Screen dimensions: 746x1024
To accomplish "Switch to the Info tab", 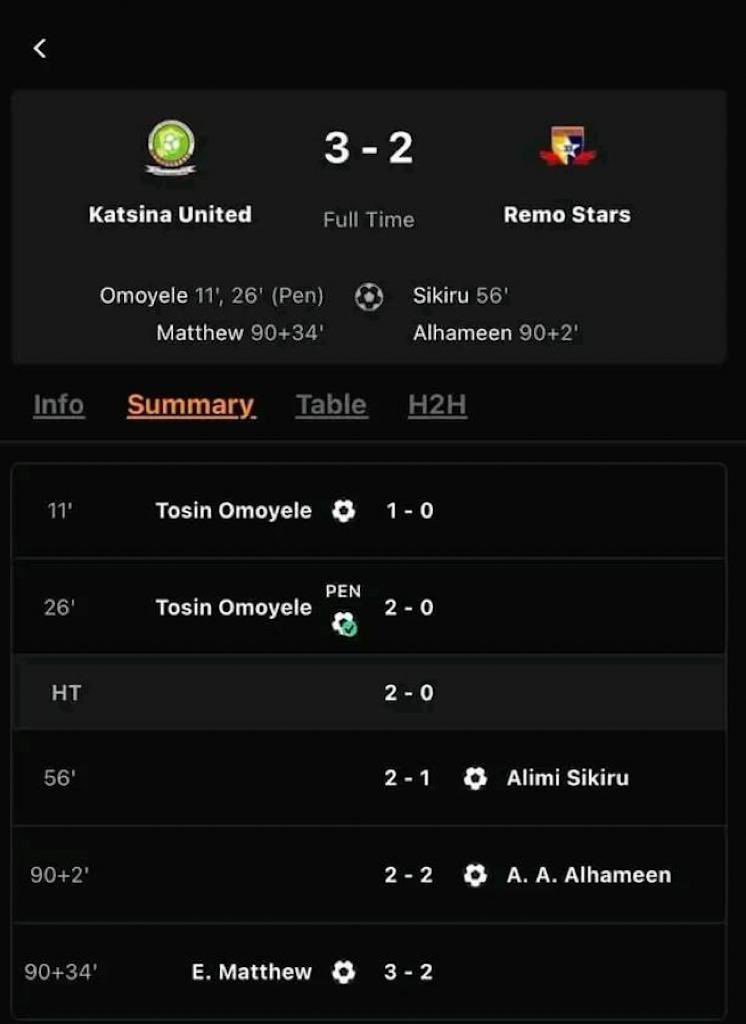I will point(59,405).
